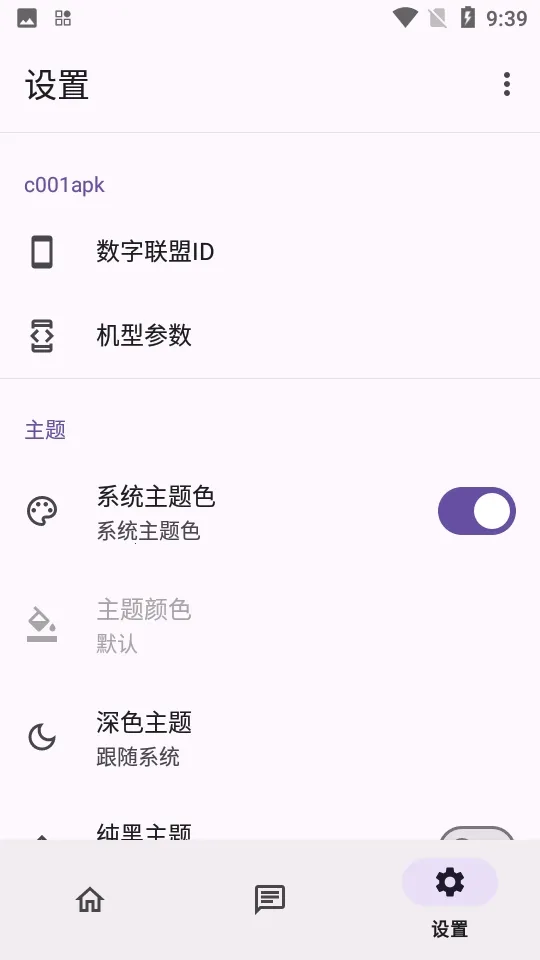540x960 pixels.
Task: Switch to the messages tab
Action: pyautogui.click(x=270, y=900)
